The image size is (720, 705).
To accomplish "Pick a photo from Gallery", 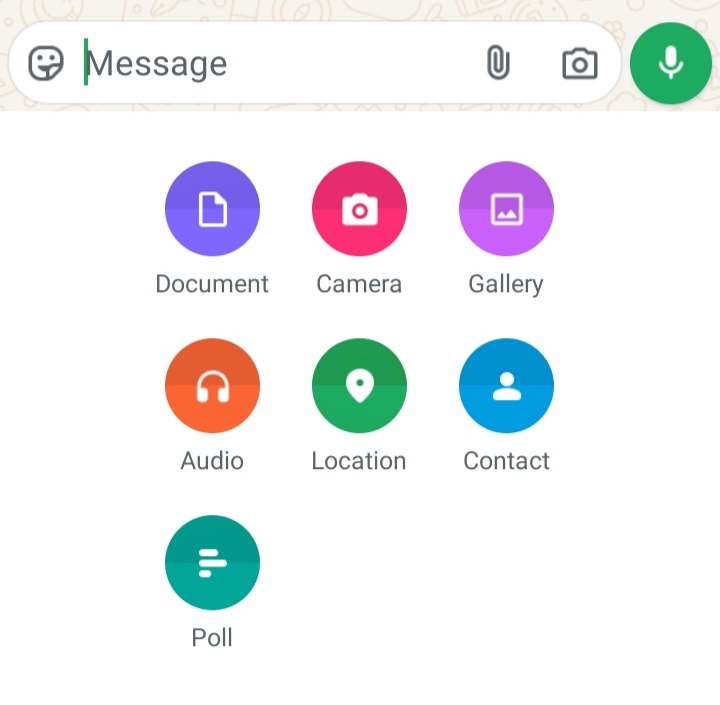I will tap(506, 209).
